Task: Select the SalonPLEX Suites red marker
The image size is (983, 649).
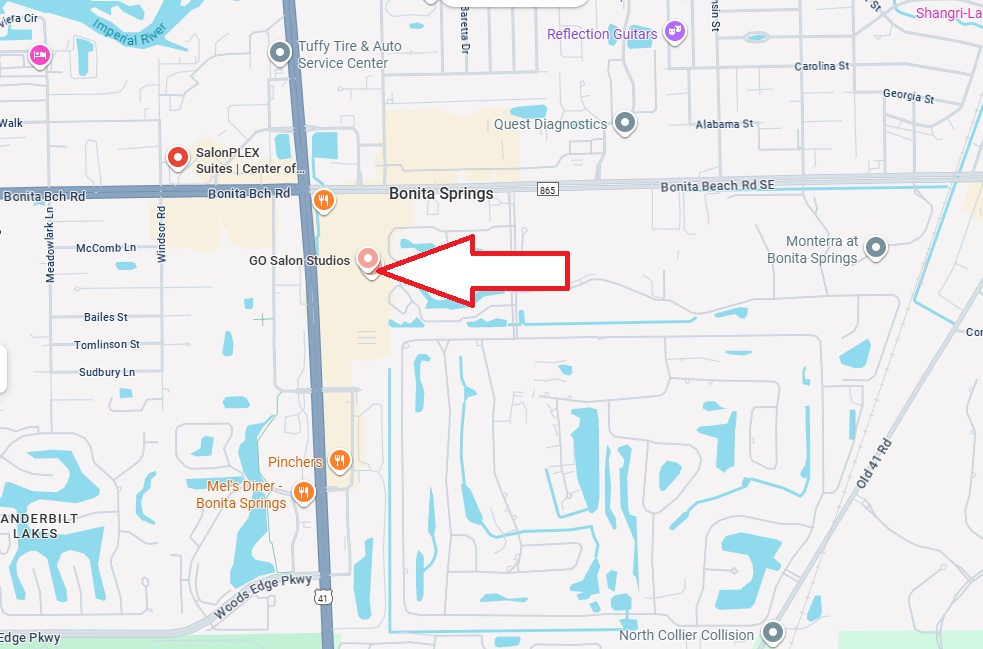Action: 178,157
